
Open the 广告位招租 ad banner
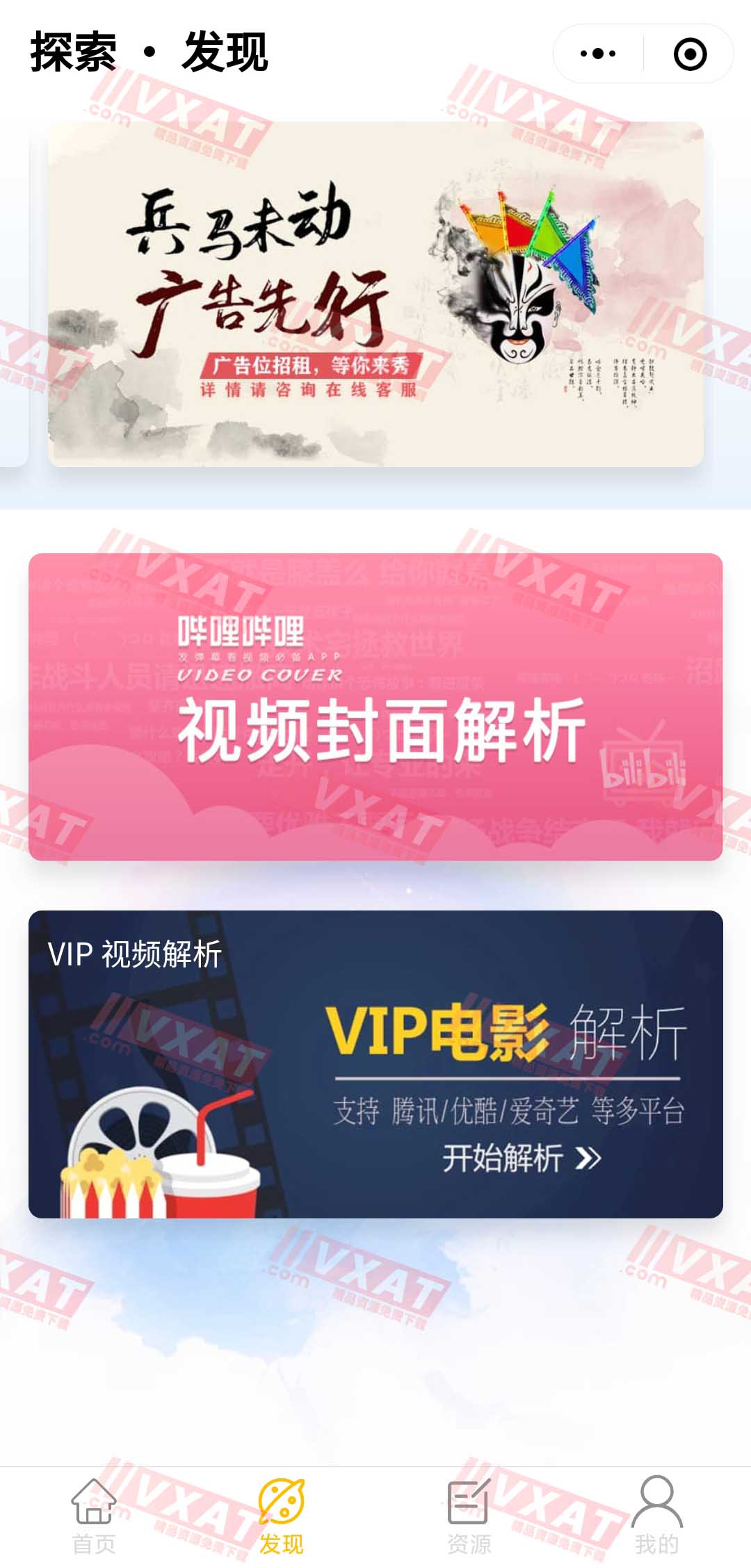(x=375, y=293)
